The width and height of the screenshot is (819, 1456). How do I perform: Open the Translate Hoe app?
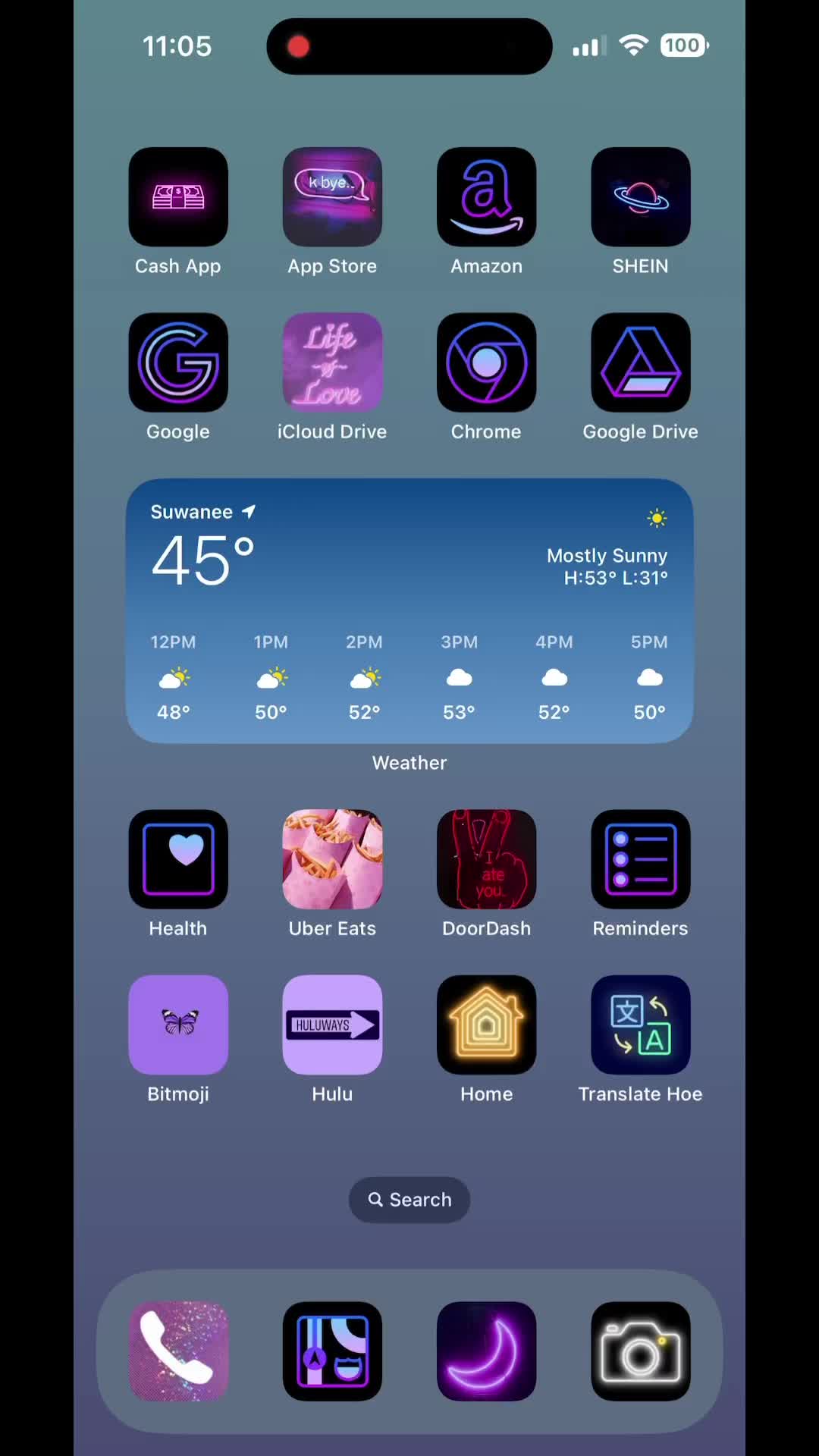click(x=641, y=1025)
